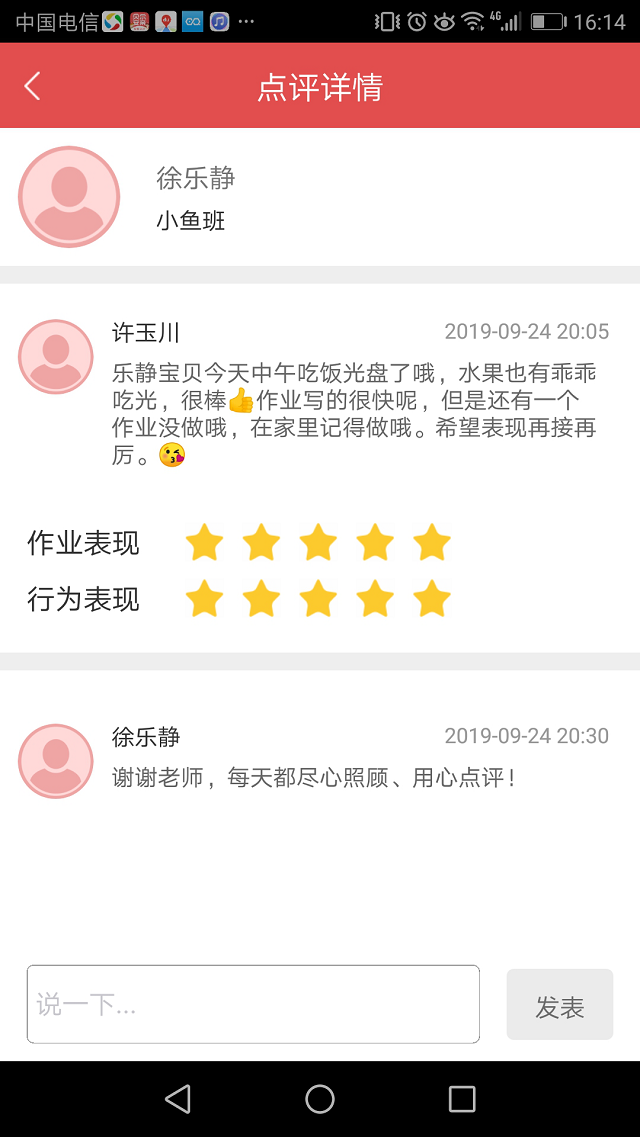The height and width of the screenshot is (1137, 640).
Task: Tap 发表 to post the comment
Action: coord(559,1005)
